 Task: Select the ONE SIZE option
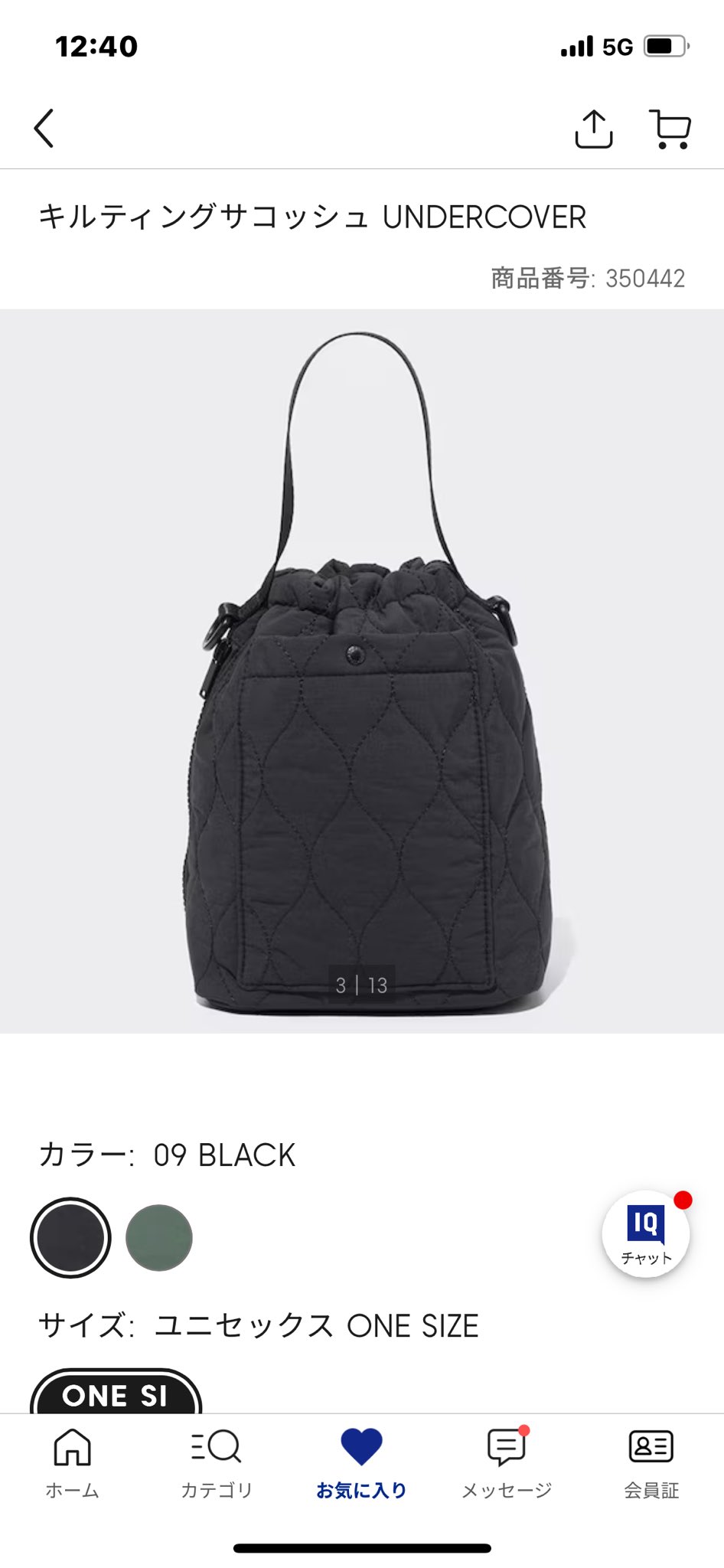coord(116,1393)
